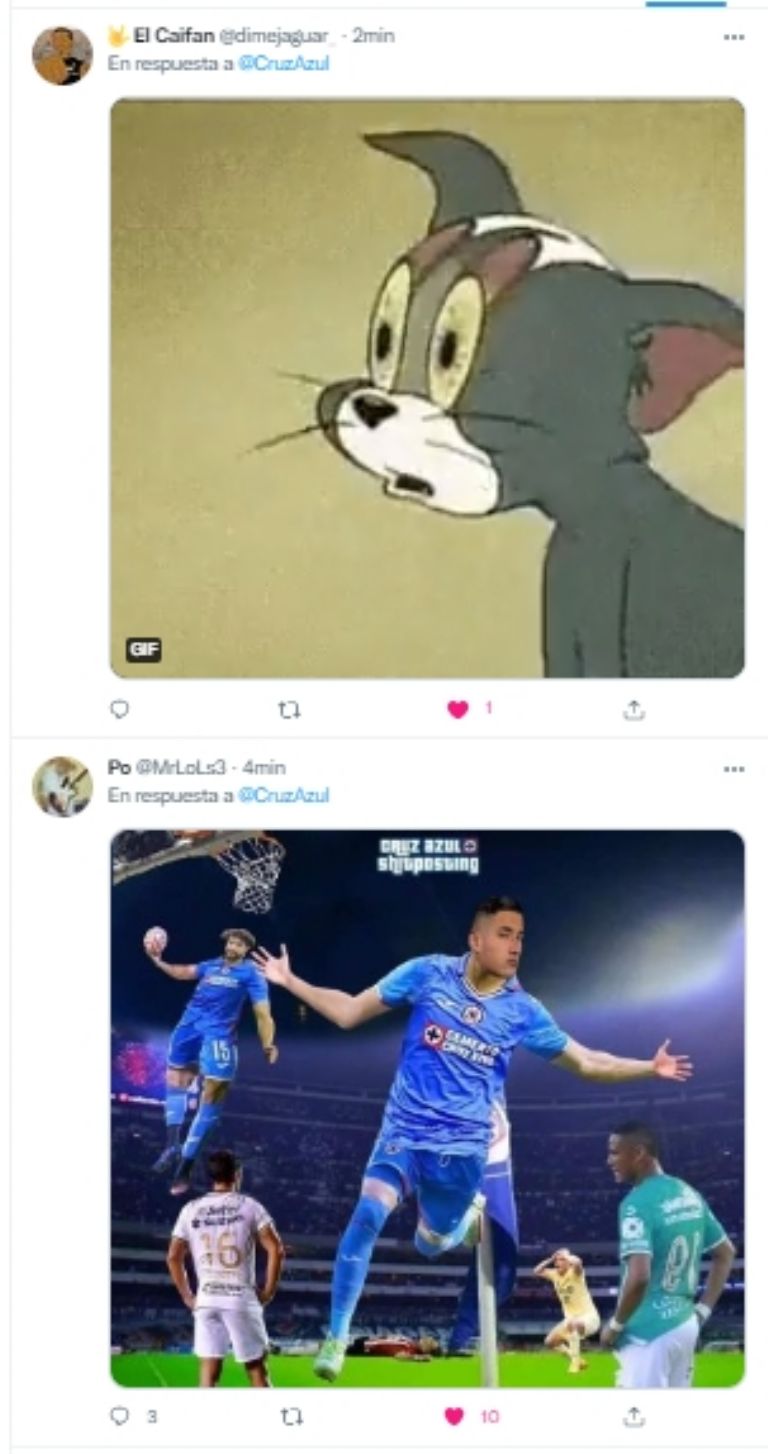Share Po's tweet
This screenshot has height=1454, width=768.
pyautogui.click(x=634, y=1416)
